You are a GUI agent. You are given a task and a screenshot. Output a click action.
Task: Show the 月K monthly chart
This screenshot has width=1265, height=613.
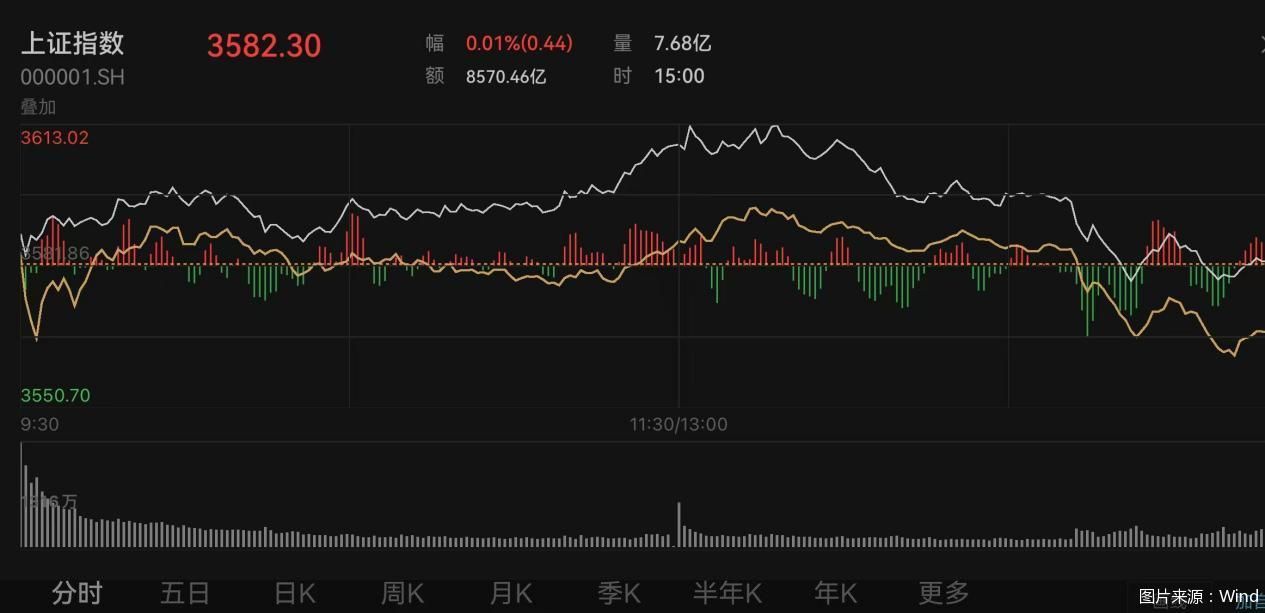pos(511,593)
